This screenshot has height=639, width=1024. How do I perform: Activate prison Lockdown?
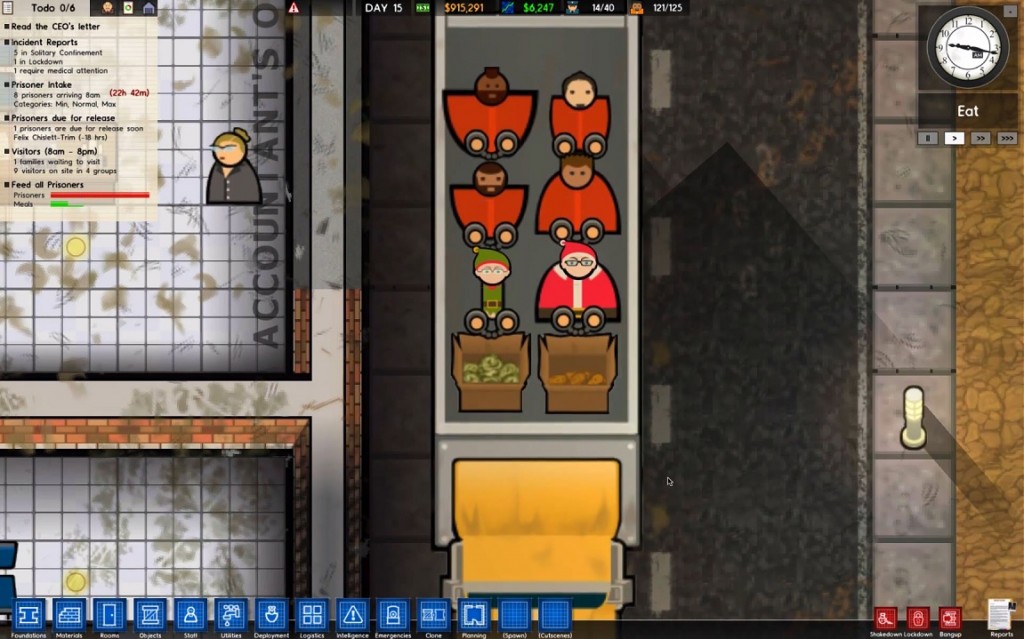click(918, 619)
